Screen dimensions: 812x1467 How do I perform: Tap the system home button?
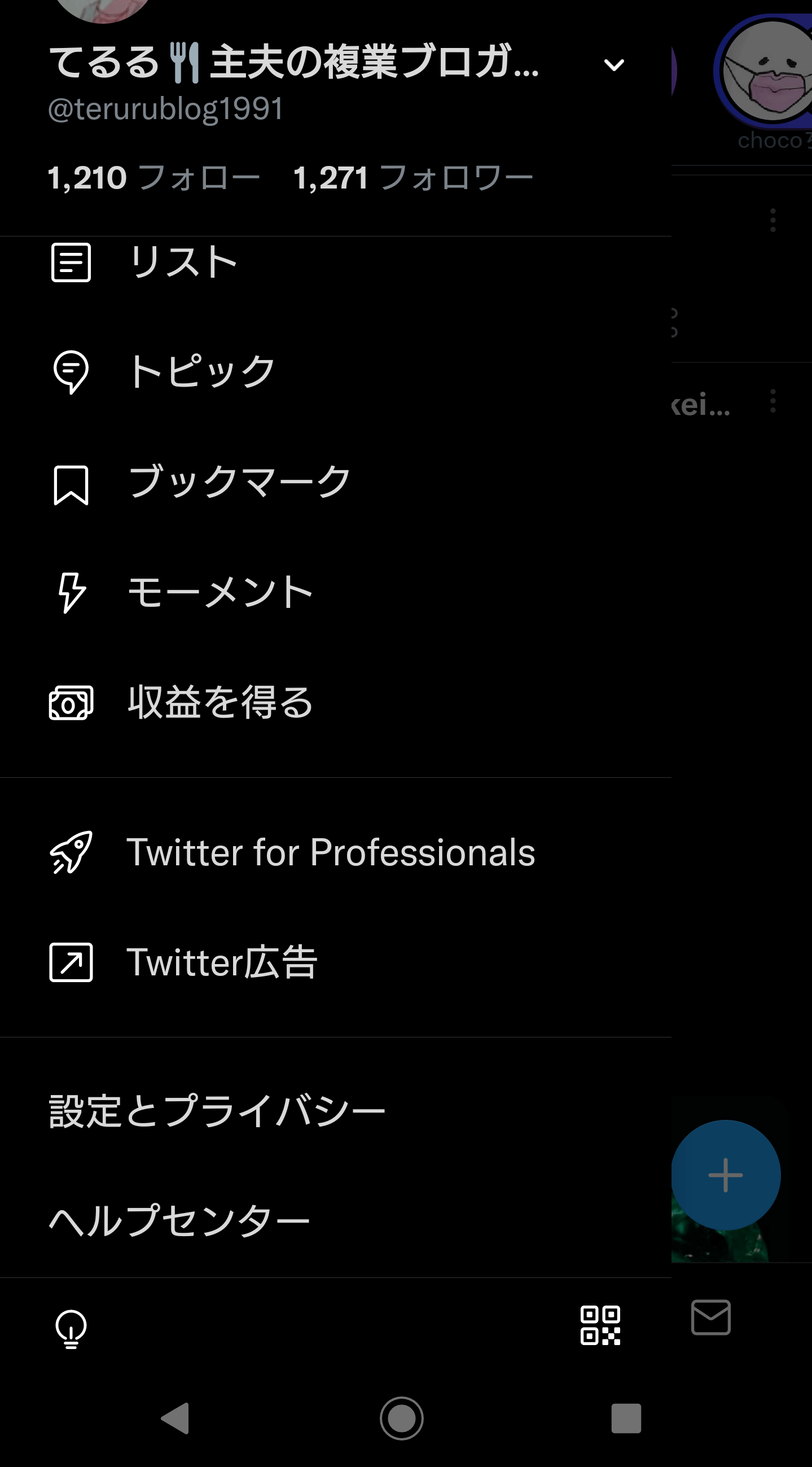[x=401, y=1418]
